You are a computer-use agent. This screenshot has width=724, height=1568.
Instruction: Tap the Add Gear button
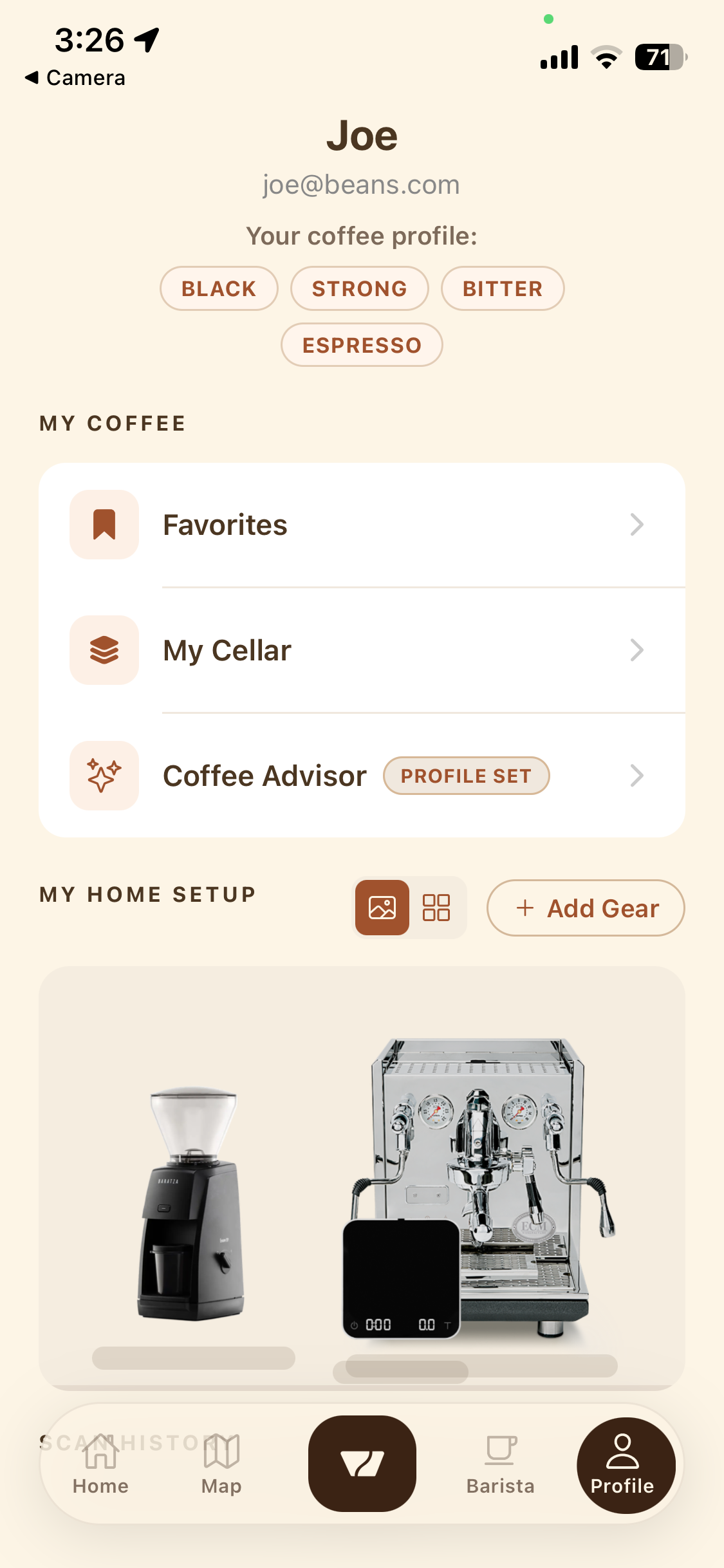point(585,908)
